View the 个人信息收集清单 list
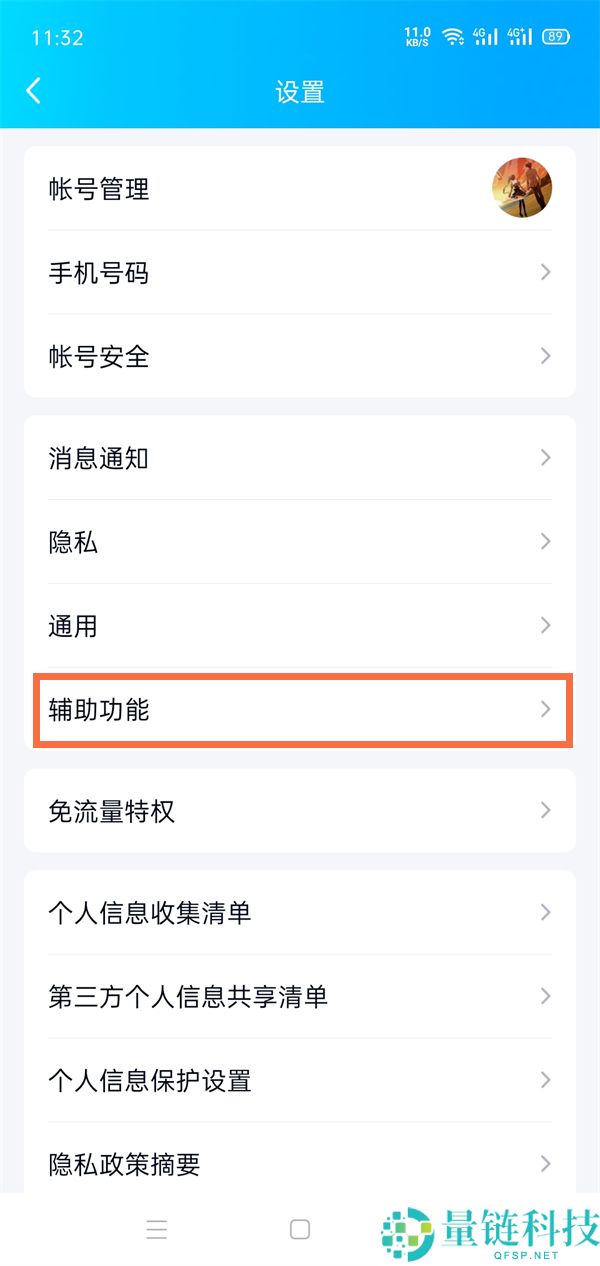The width and height of the screenshot is (600, 1266). (300, 912)
